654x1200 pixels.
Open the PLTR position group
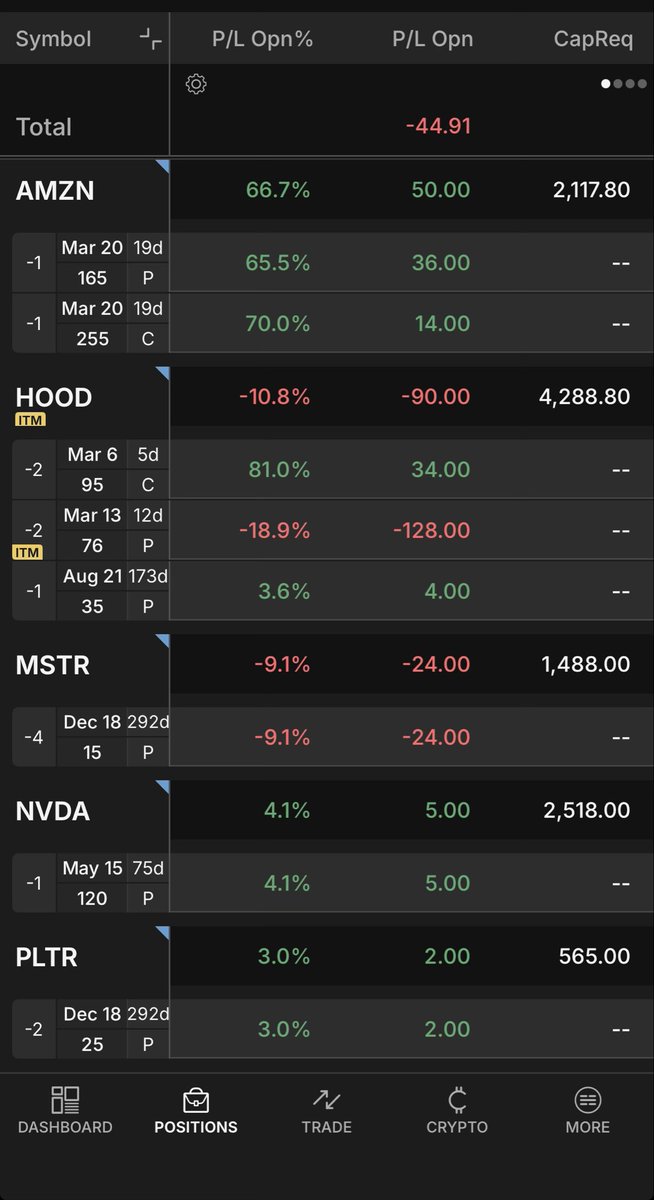pyautogui.click(x=47, y=956)
